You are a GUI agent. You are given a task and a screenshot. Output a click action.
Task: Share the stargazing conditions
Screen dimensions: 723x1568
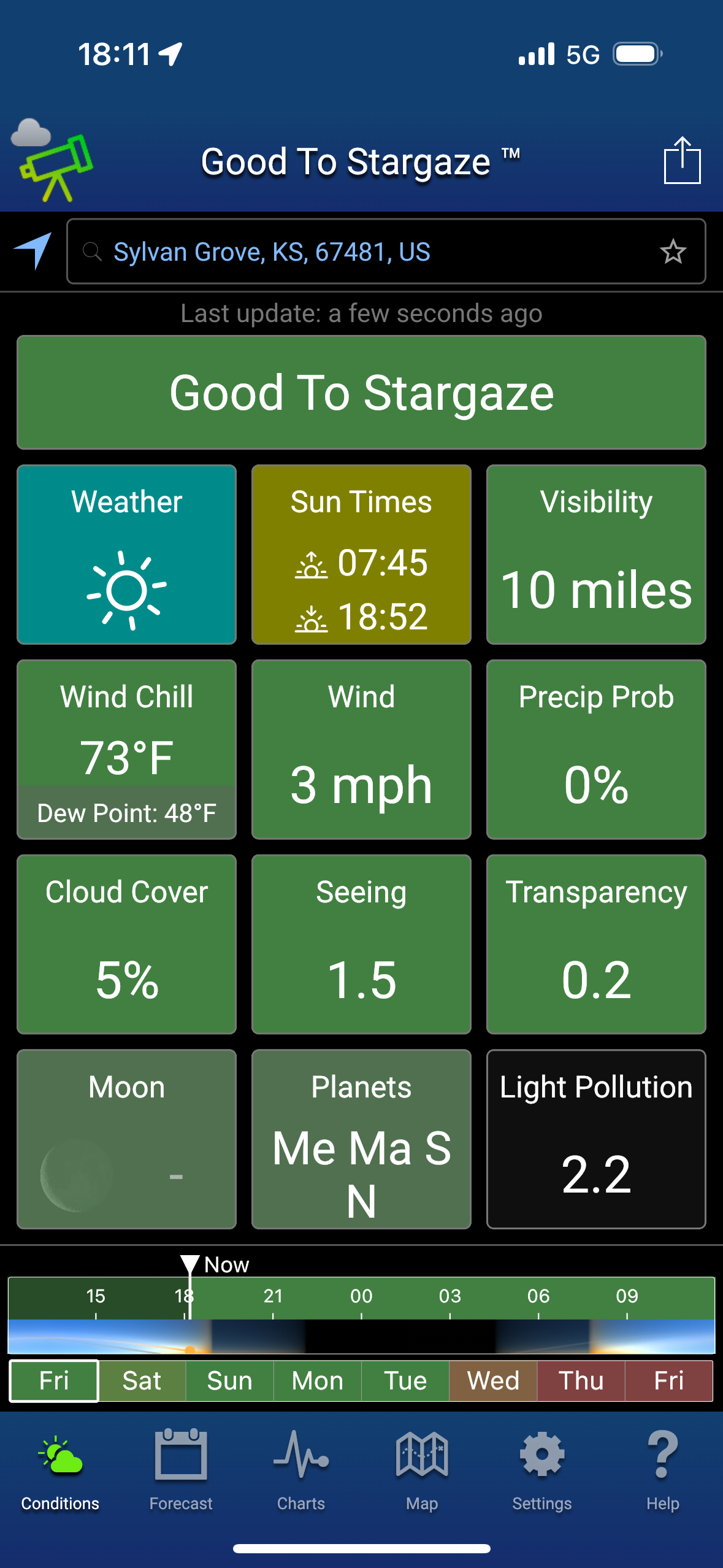[682, 161]
